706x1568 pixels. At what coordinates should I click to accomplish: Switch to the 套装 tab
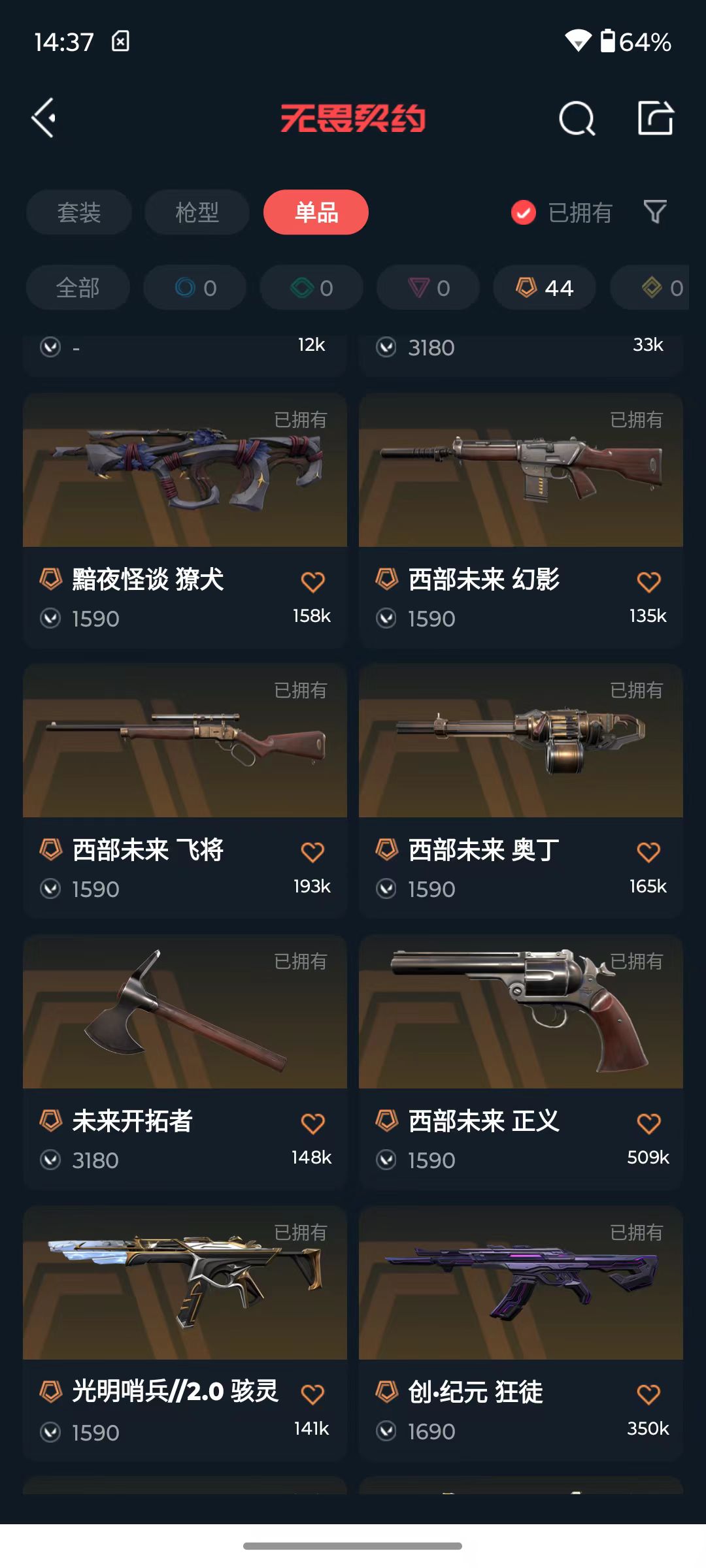coord(79,212)
